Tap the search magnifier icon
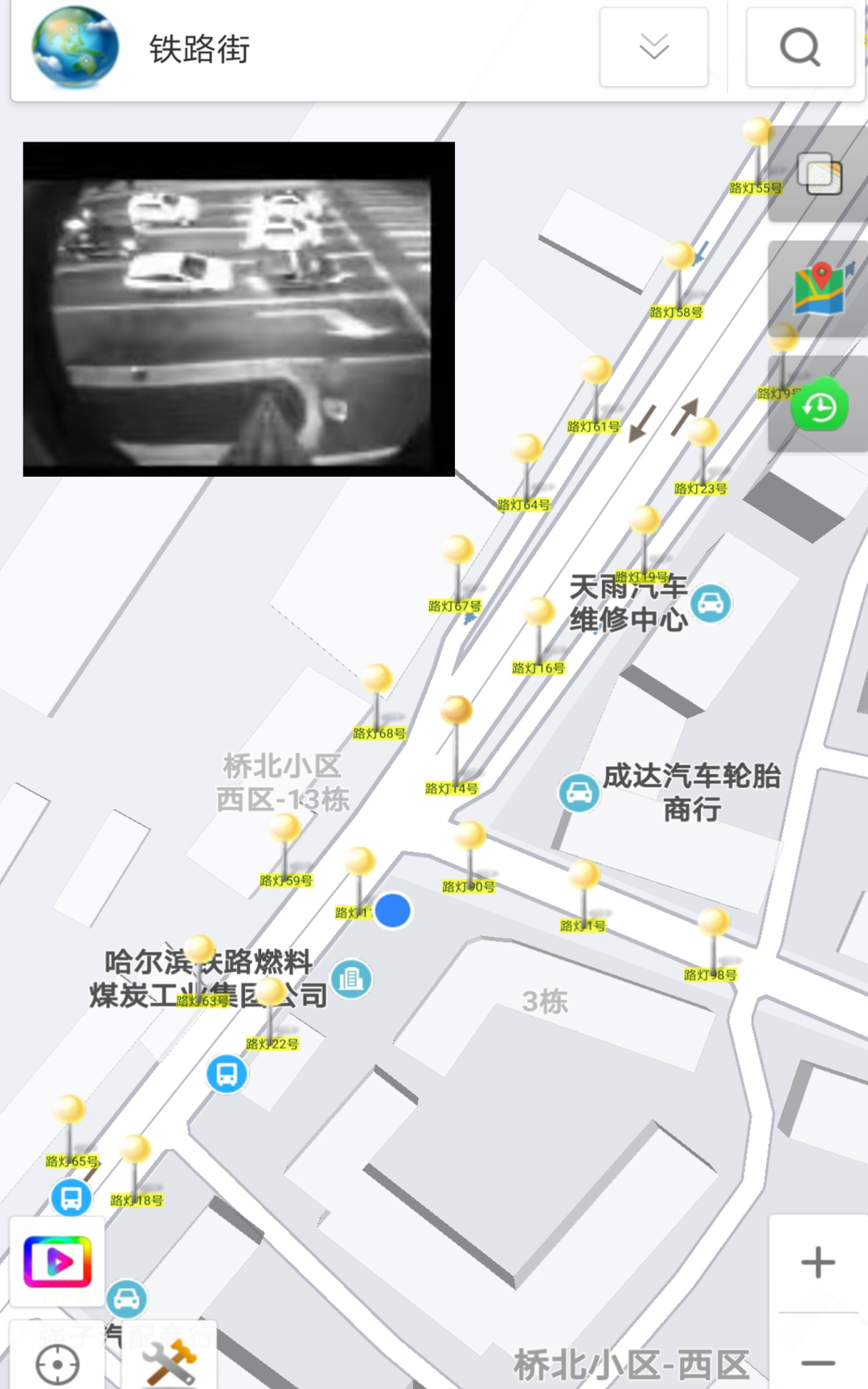The height and width of the screenshot is (1389, 868). tap(800, 47)
